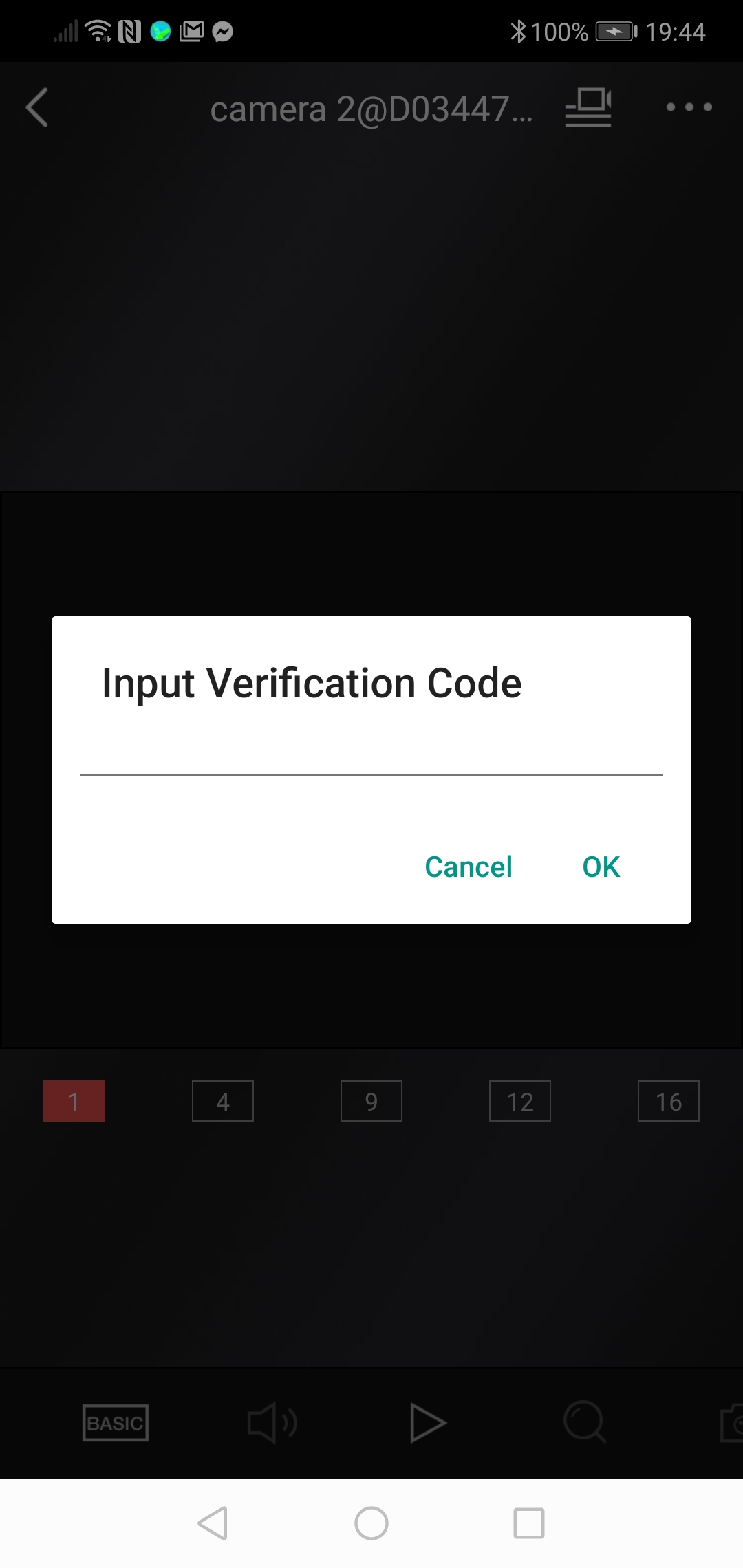Go back from camera view
The height and width of the screenshot is (1568, 743).
click(x=37, y=107)
